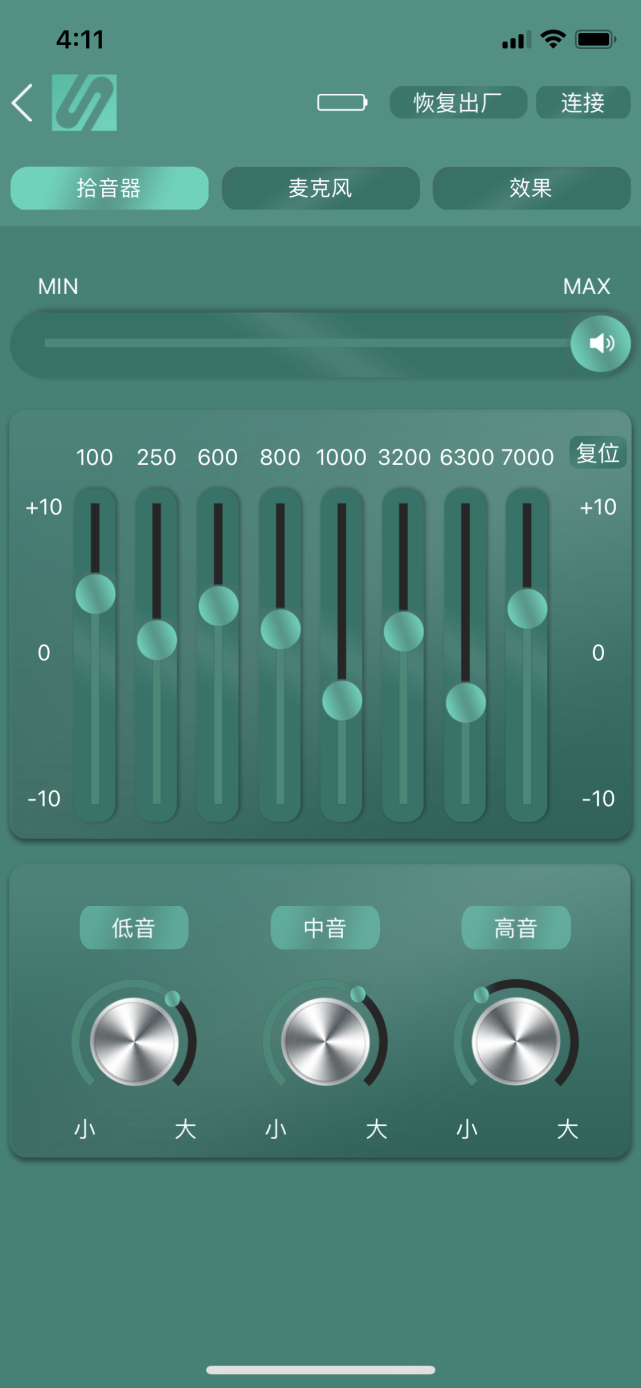
Task: Go back using the top-left arrow
Action: (23, 103)
